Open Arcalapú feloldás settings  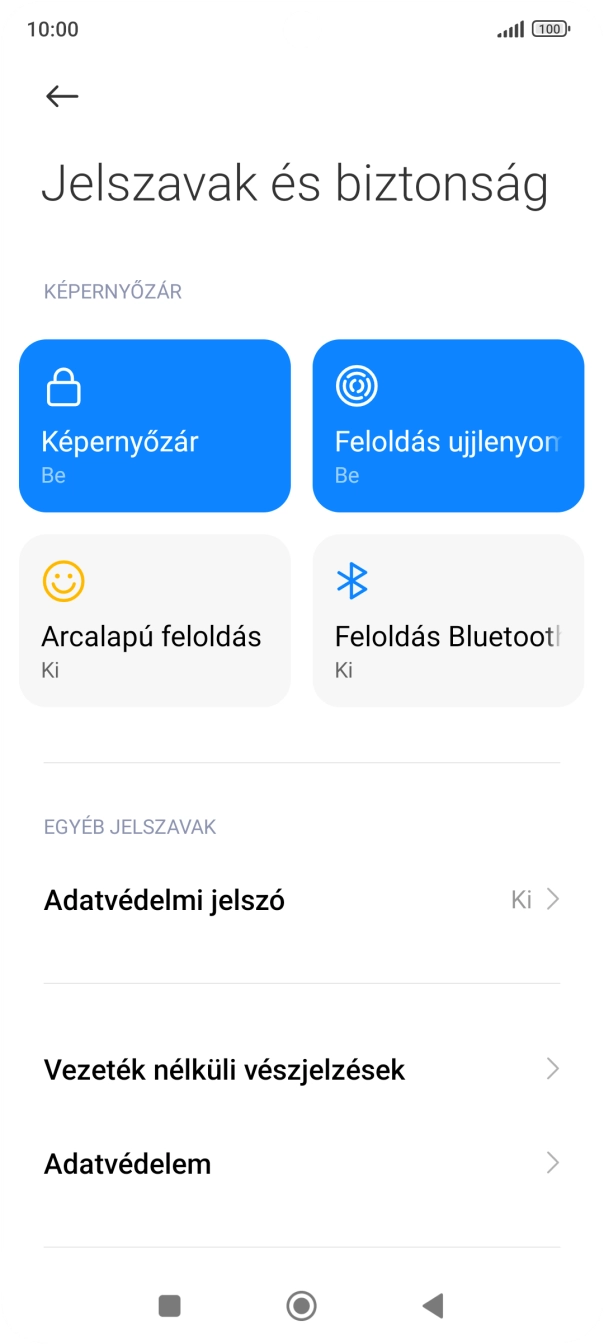(155, 621)
